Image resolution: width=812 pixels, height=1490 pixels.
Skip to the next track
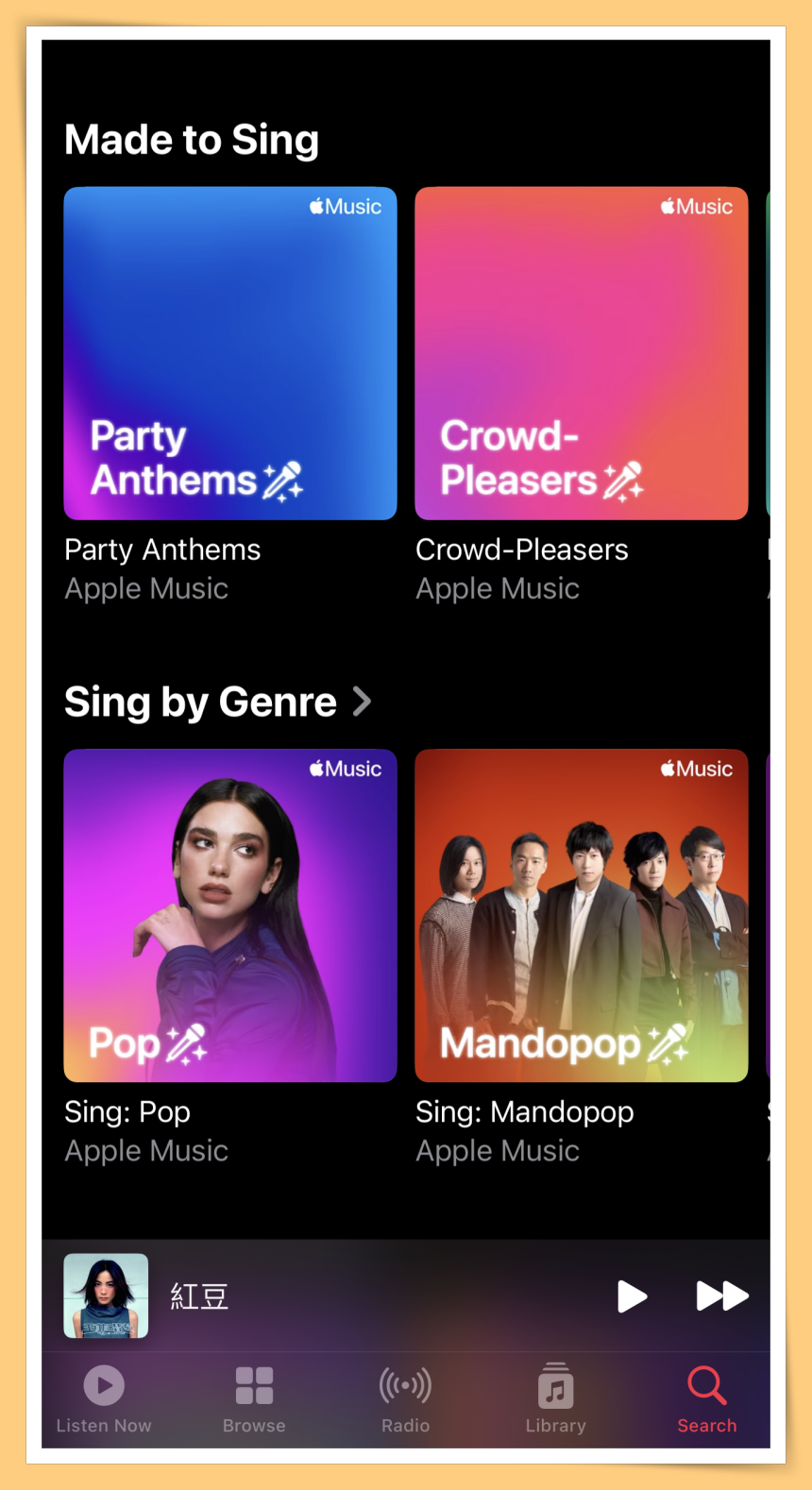point(722,1295)
